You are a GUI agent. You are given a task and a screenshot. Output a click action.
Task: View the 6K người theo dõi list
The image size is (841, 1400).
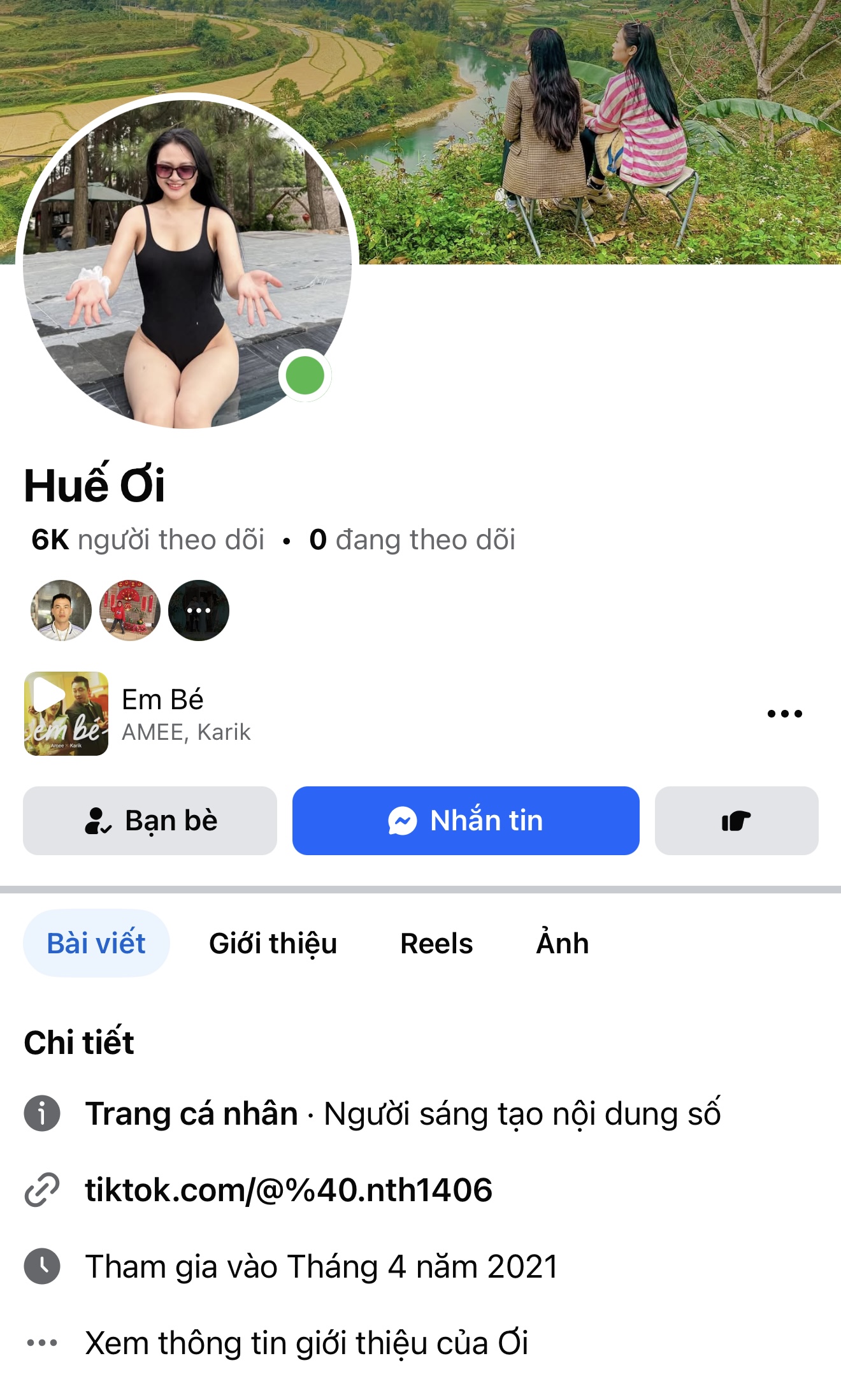click(148, 540)
